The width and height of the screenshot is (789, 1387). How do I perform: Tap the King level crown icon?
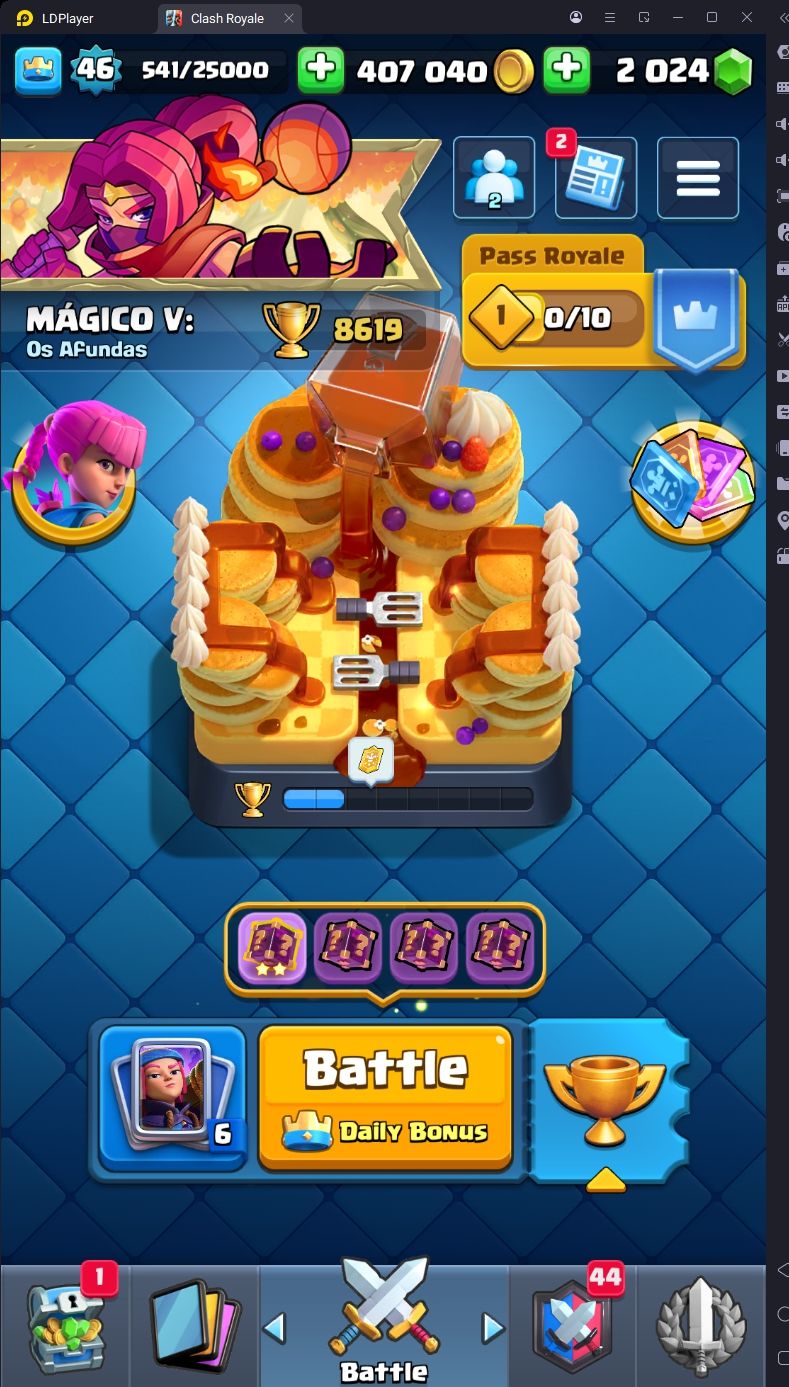(38, 69)
